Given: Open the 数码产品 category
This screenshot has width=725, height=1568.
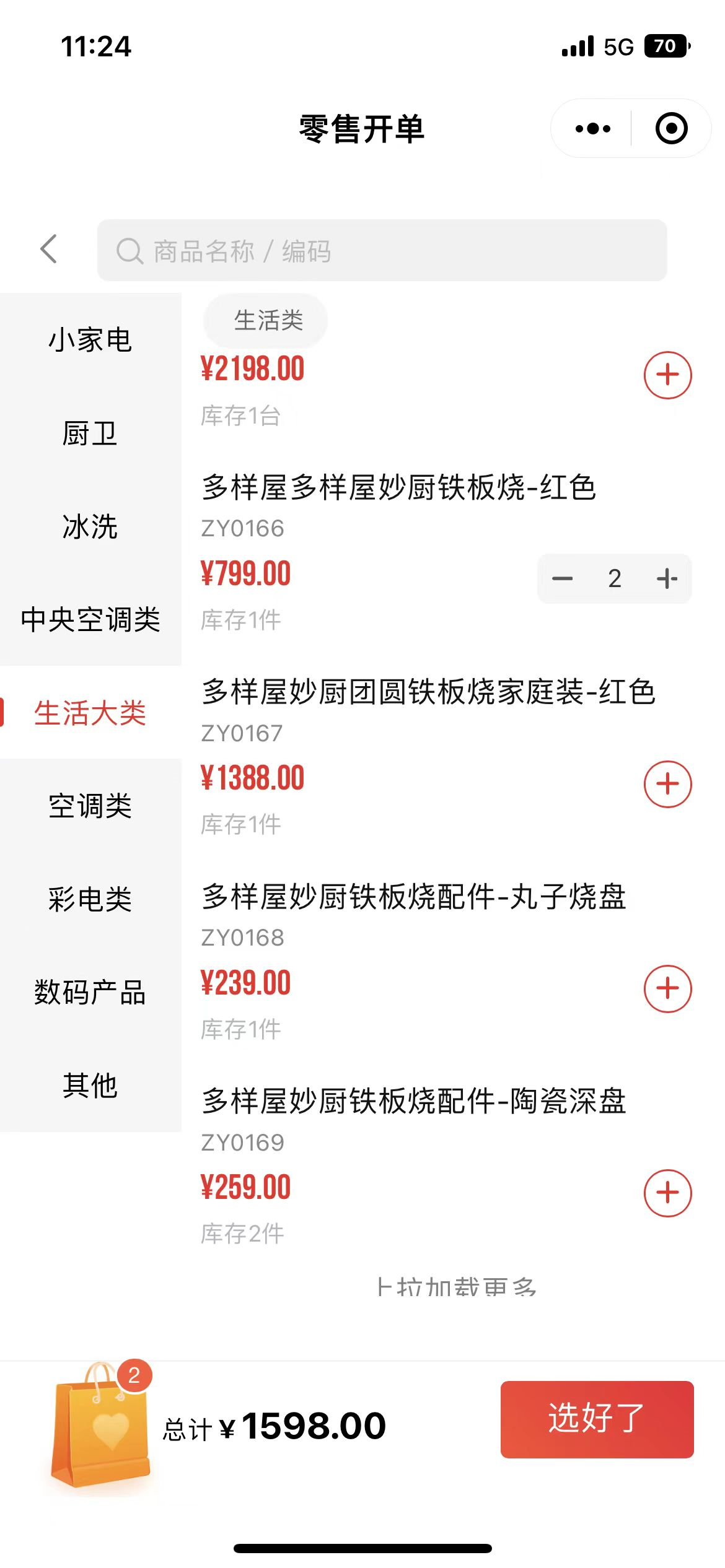Looking at the screenshot, I should click(90, 991).
